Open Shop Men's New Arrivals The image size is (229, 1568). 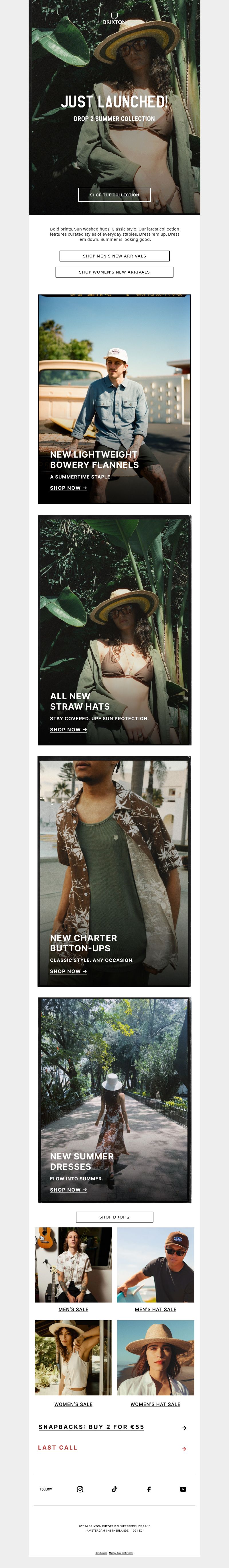click(114, 256)
